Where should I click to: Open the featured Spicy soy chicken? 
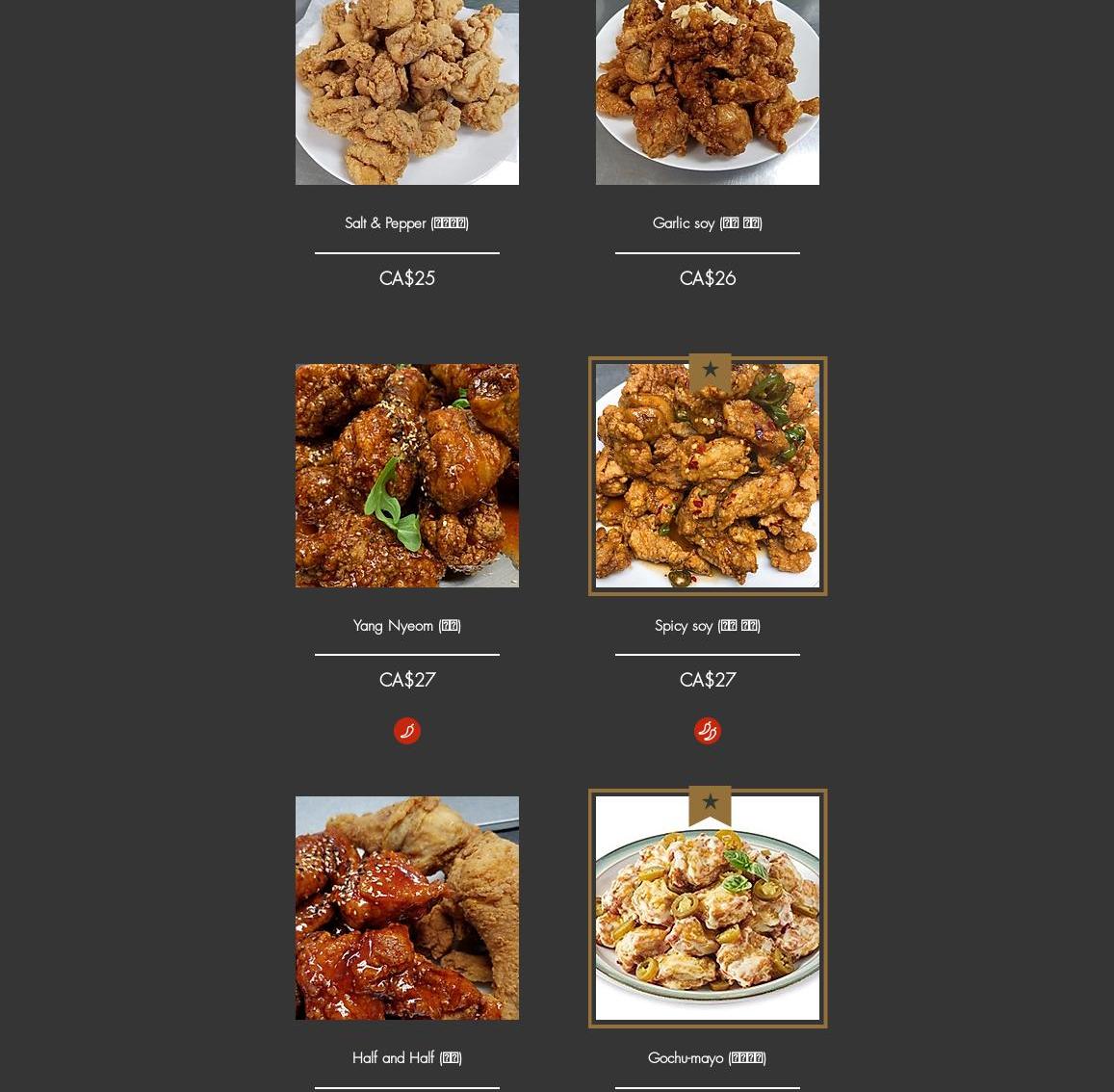click(x=707, y=476)
